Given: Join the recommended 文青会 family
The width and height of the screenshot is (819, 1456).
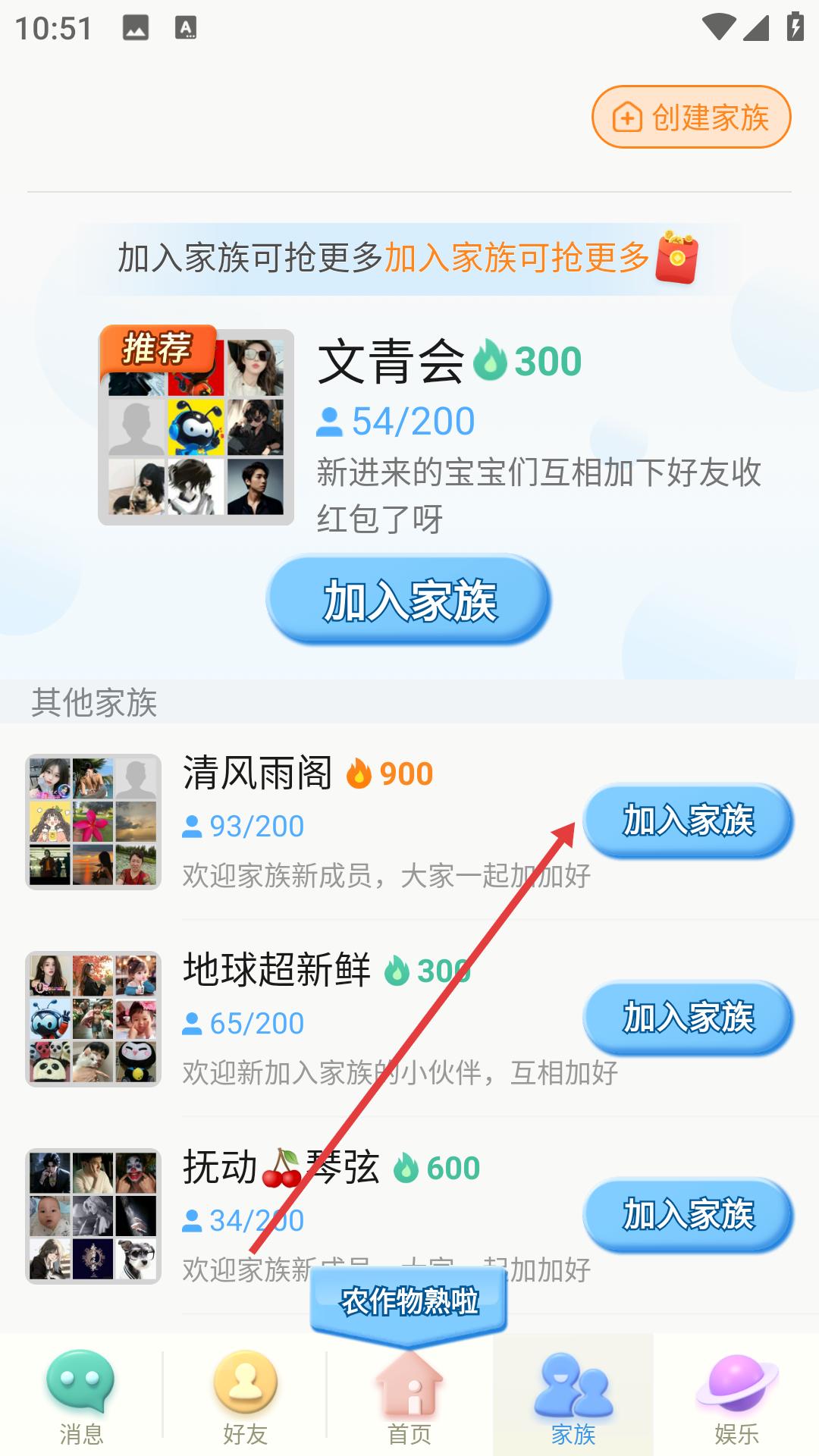Looking at the screenshot, I should tap(409, 600).
